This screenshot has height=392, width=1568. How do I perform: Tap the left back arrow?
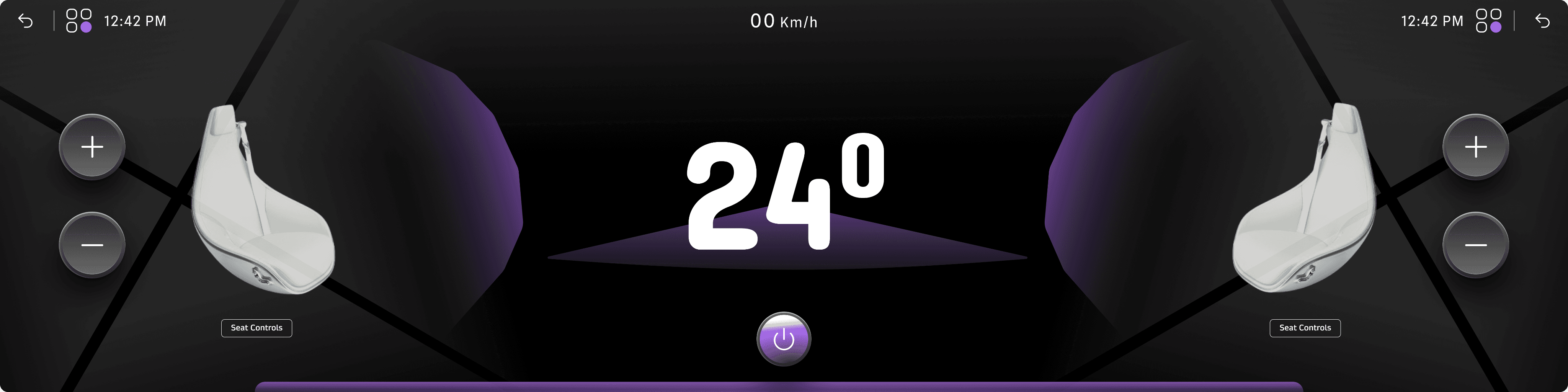point(25,21)
